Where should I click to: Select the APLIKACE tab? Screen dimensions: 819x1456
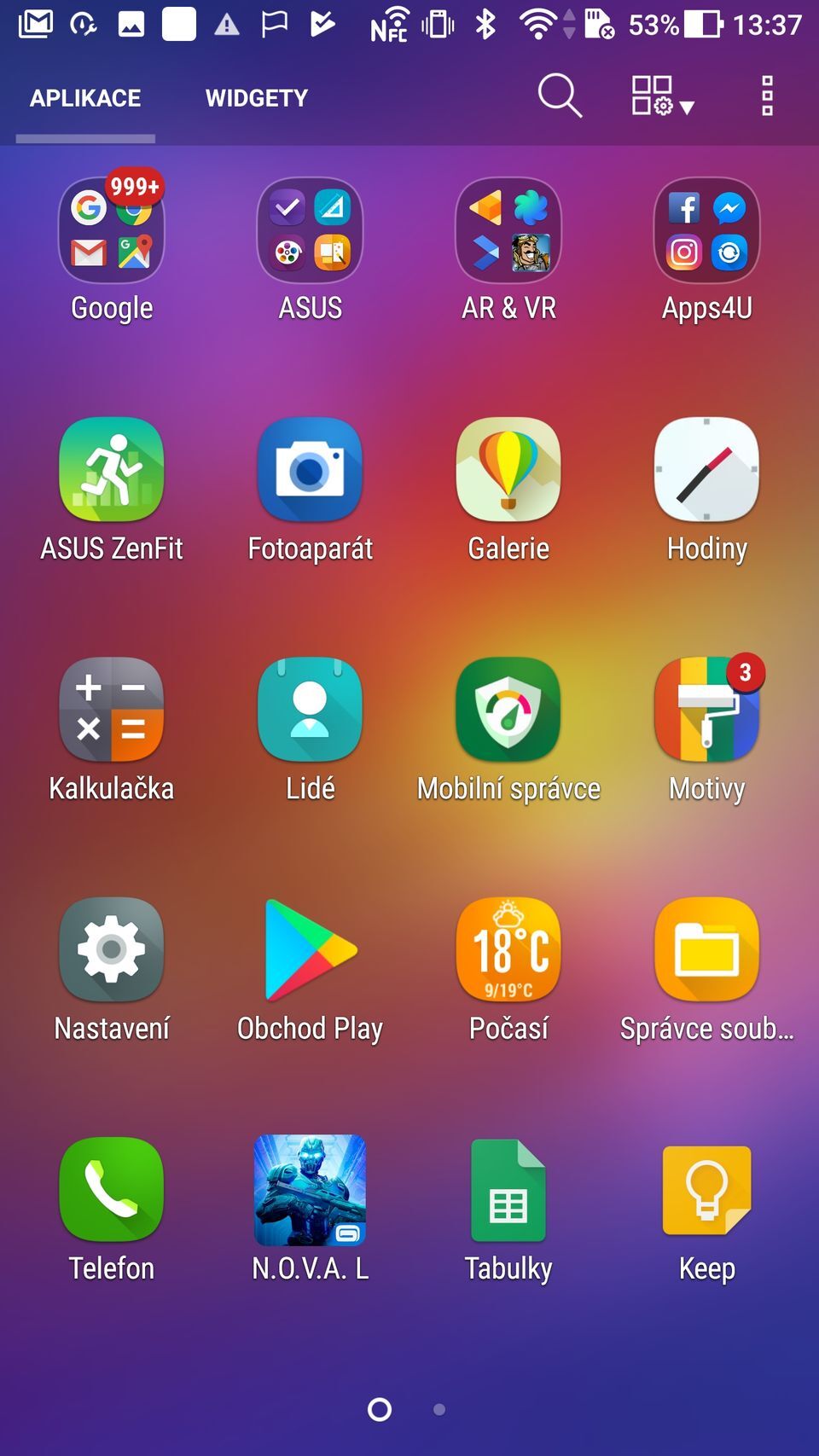click(x=85, y=96)
